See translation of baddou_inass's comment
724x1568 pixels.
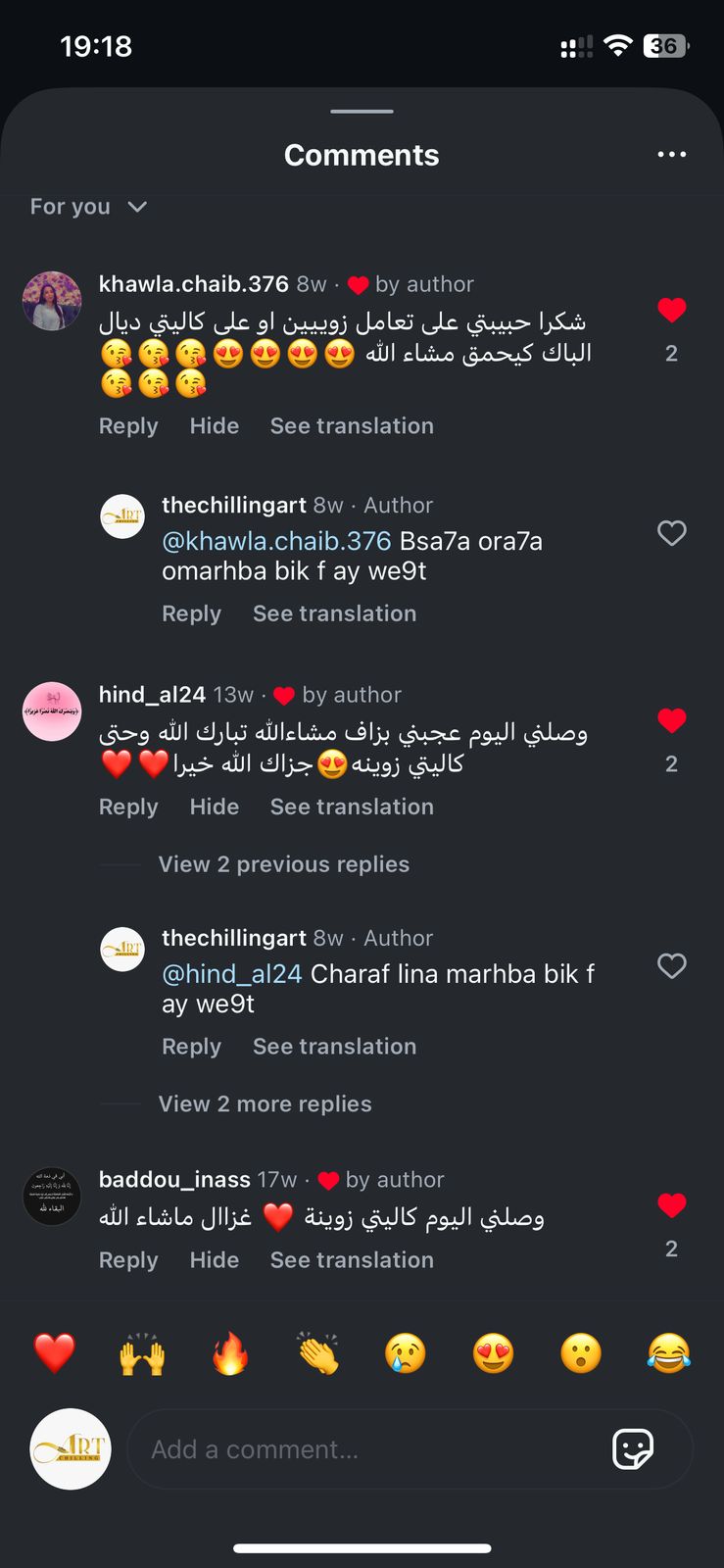[x=352, y=1260]
